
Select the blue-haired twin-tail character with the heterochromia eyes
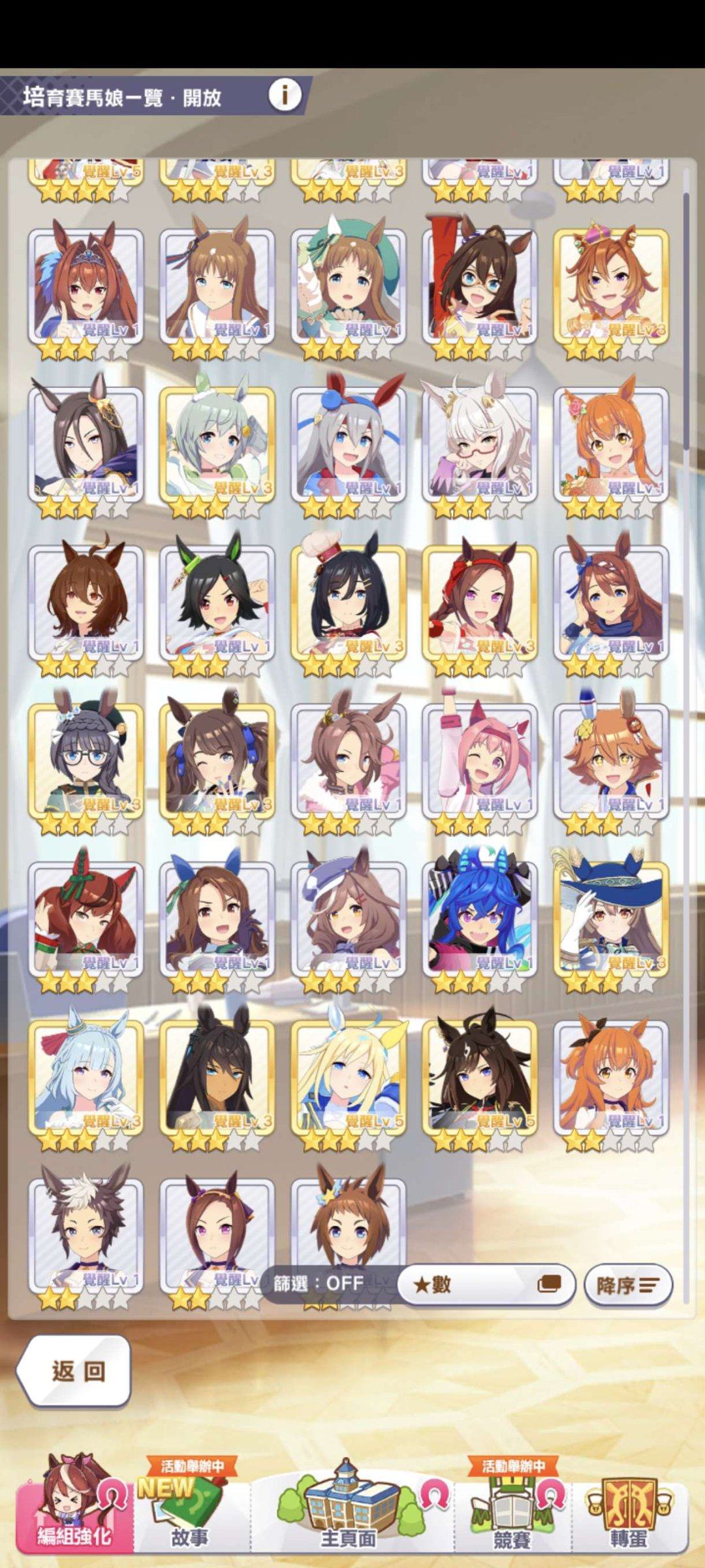pos(480,918)
